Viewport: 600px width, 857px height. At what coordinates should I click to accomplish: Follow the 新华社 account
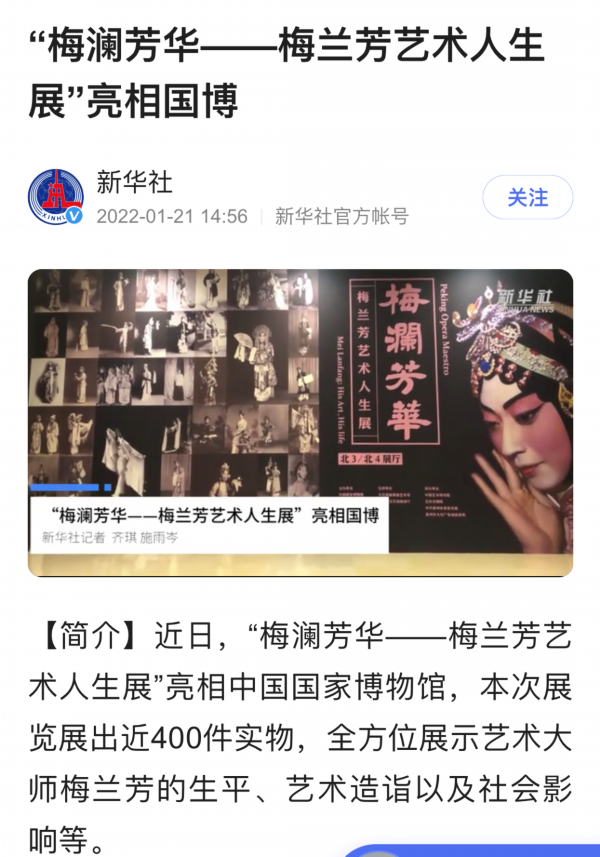[x=527, y=198]
